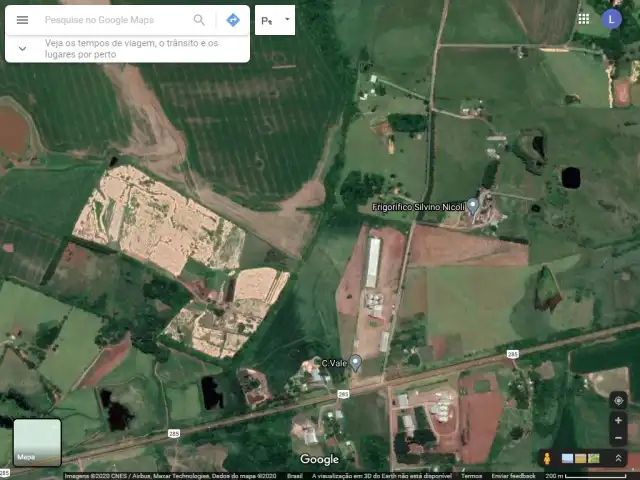Open the account profile avatar
Image resolution: width=640 pixels, height=480 pixels.
click(612, 19)
